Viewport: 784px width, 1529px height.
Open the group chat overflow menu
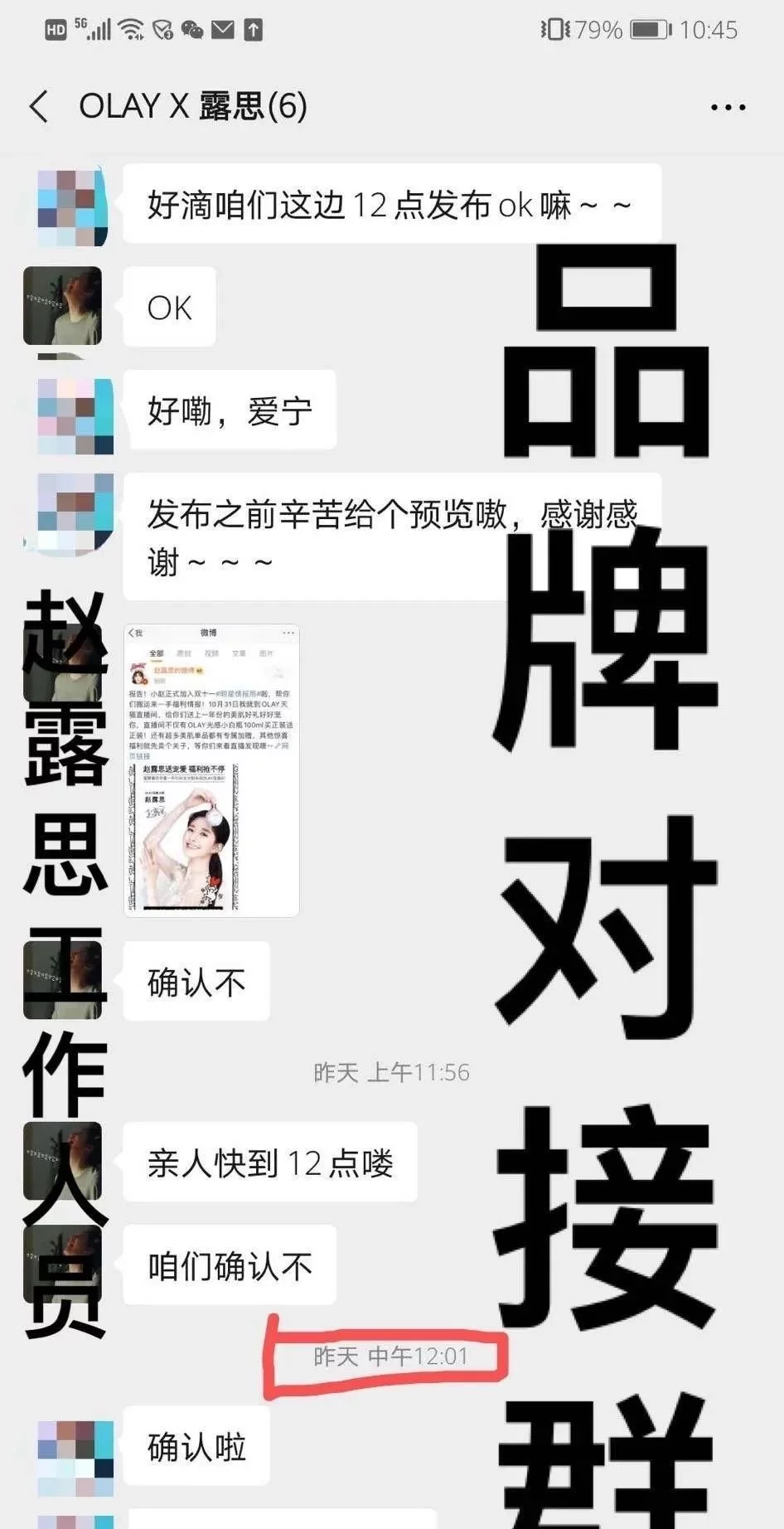pos(728,108)
